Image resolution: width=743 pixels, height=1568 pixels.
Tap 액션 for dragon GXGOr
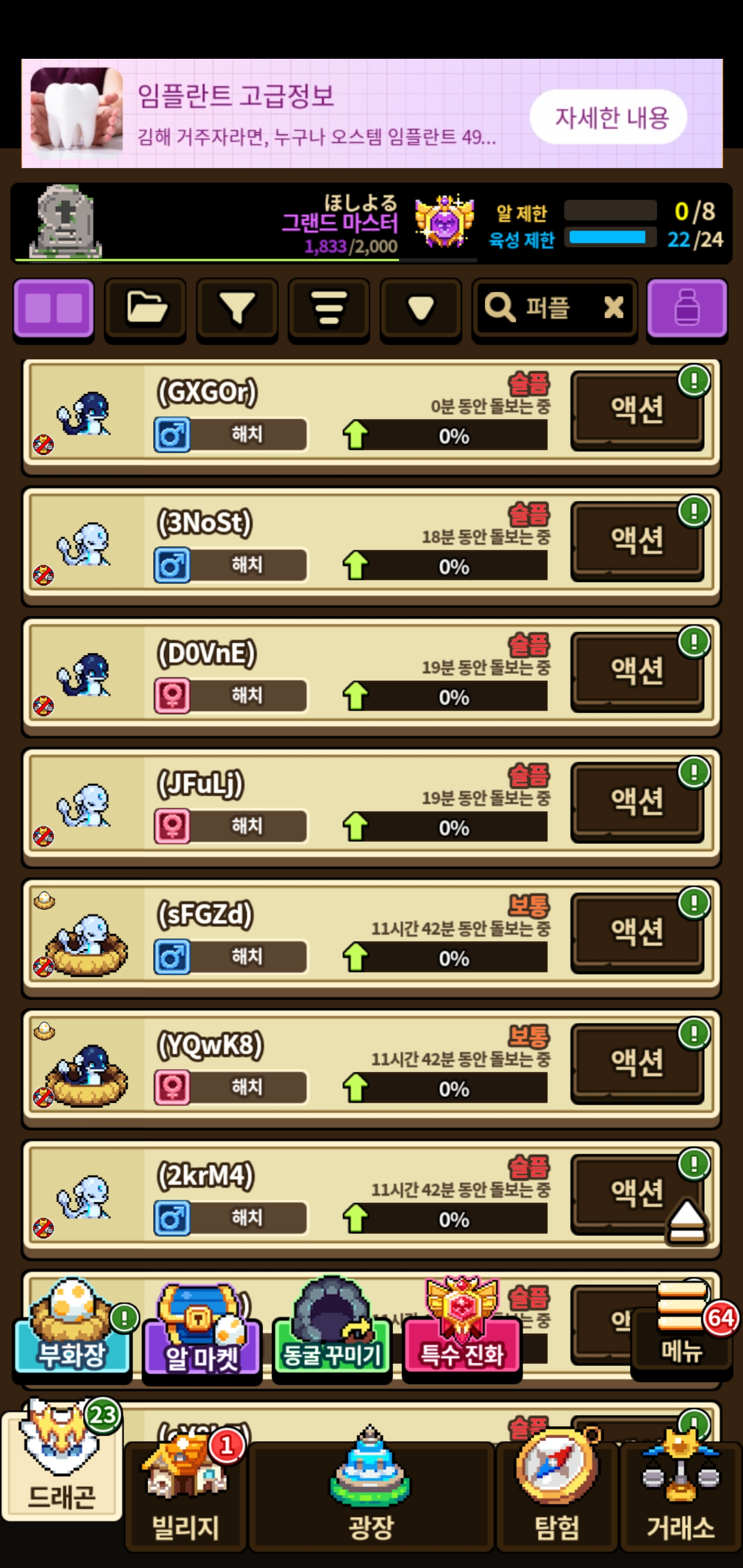[636, 409]
